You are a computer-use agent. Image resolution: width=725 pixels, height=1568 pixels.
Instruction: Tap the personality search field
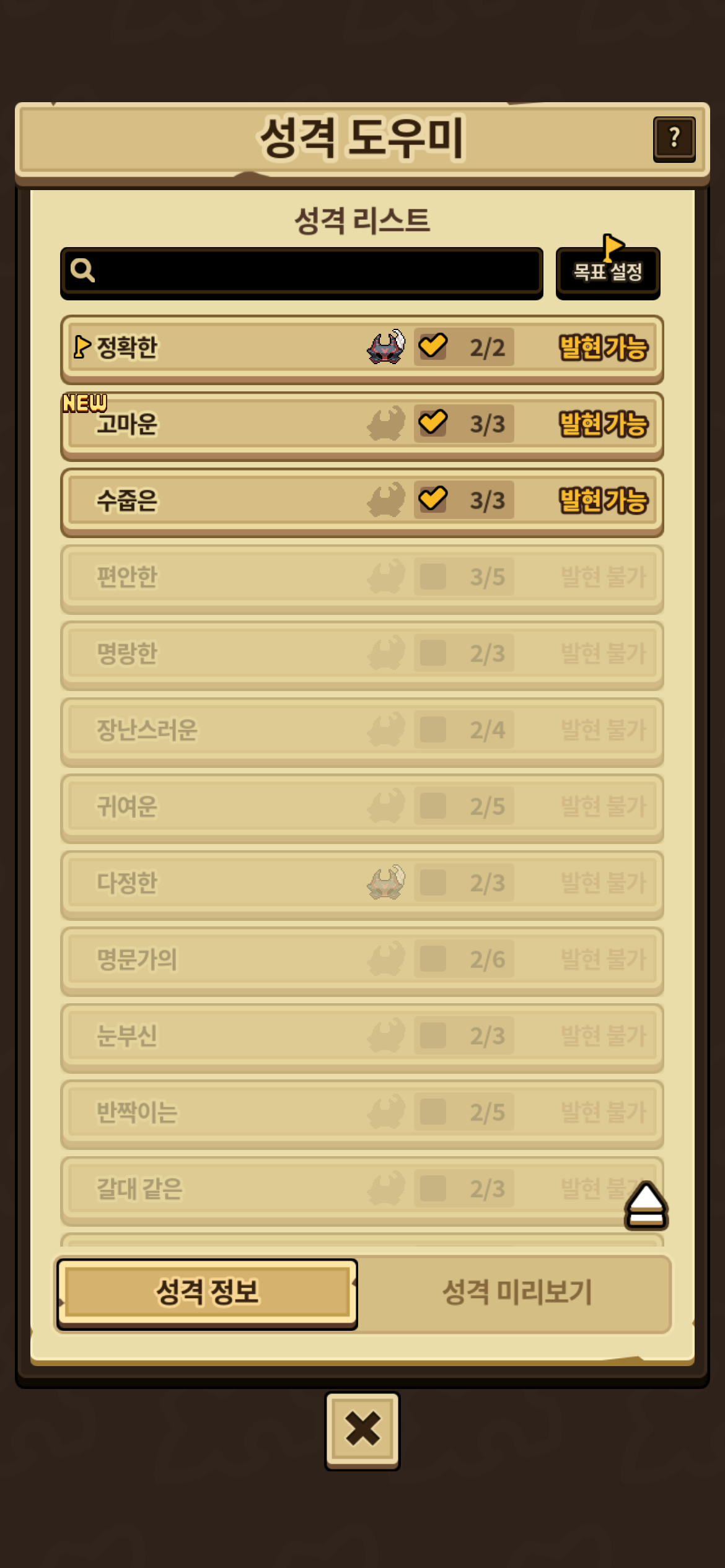pyautogui.click(x=302, y=272)
